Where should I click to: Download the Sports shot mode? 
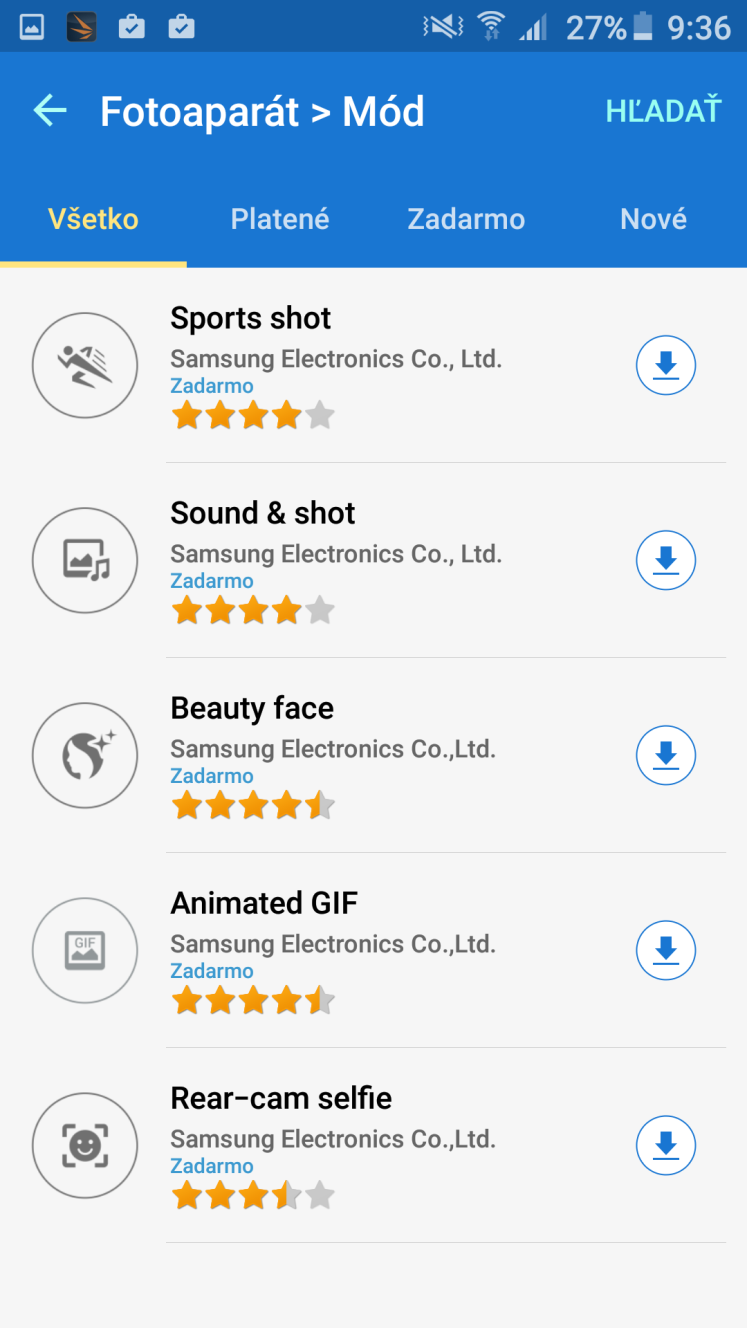click(666, 365)
